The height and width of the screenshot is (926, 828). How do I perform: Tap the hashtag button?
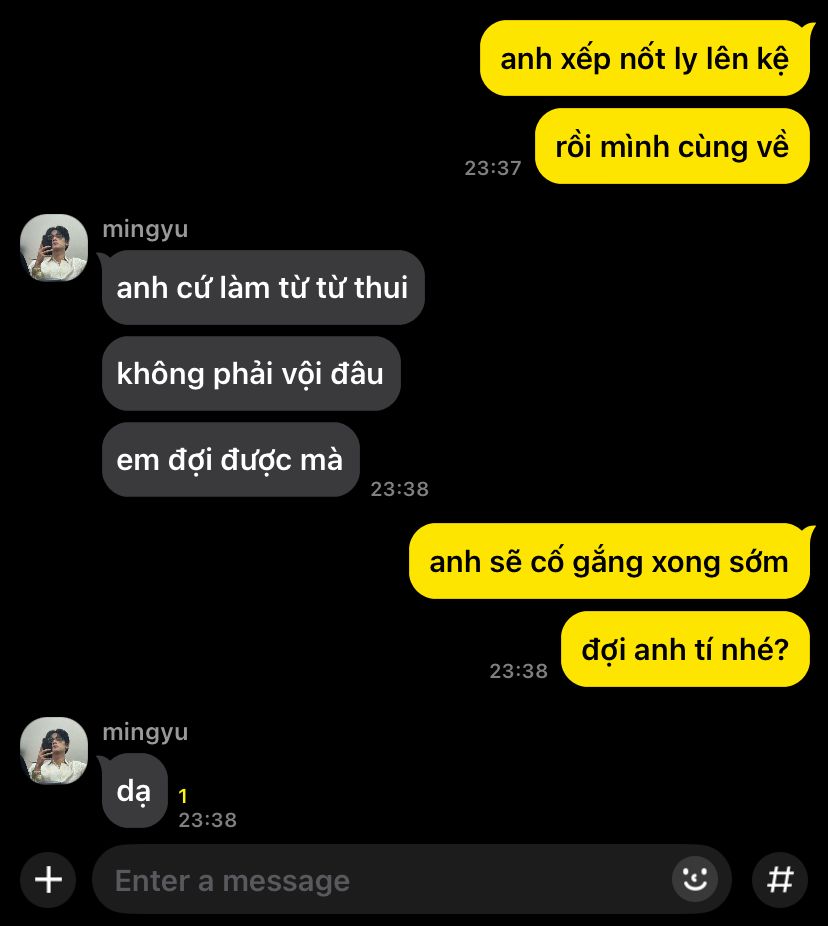pos(780,880)
